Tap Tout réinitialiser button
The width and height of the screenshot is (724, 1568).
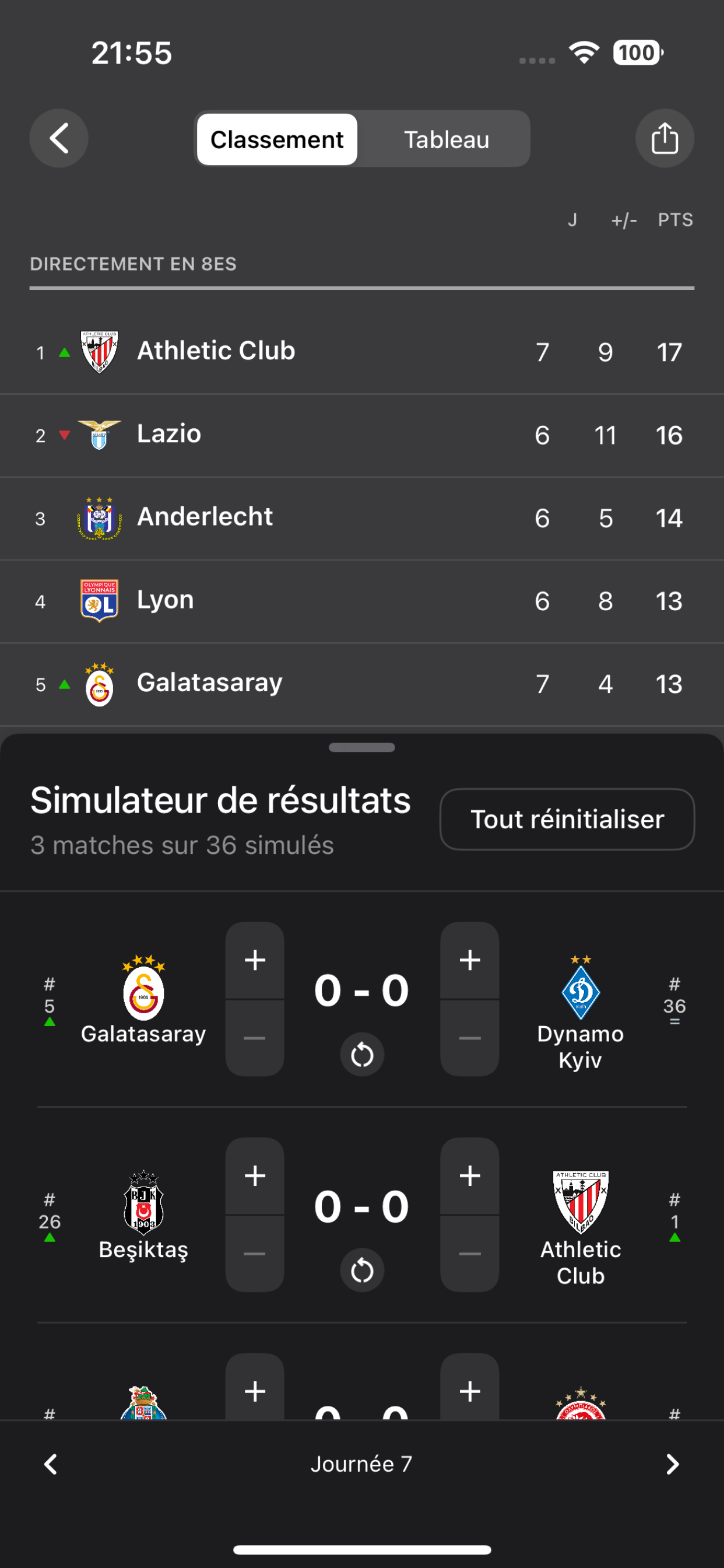tap(567, 818)
